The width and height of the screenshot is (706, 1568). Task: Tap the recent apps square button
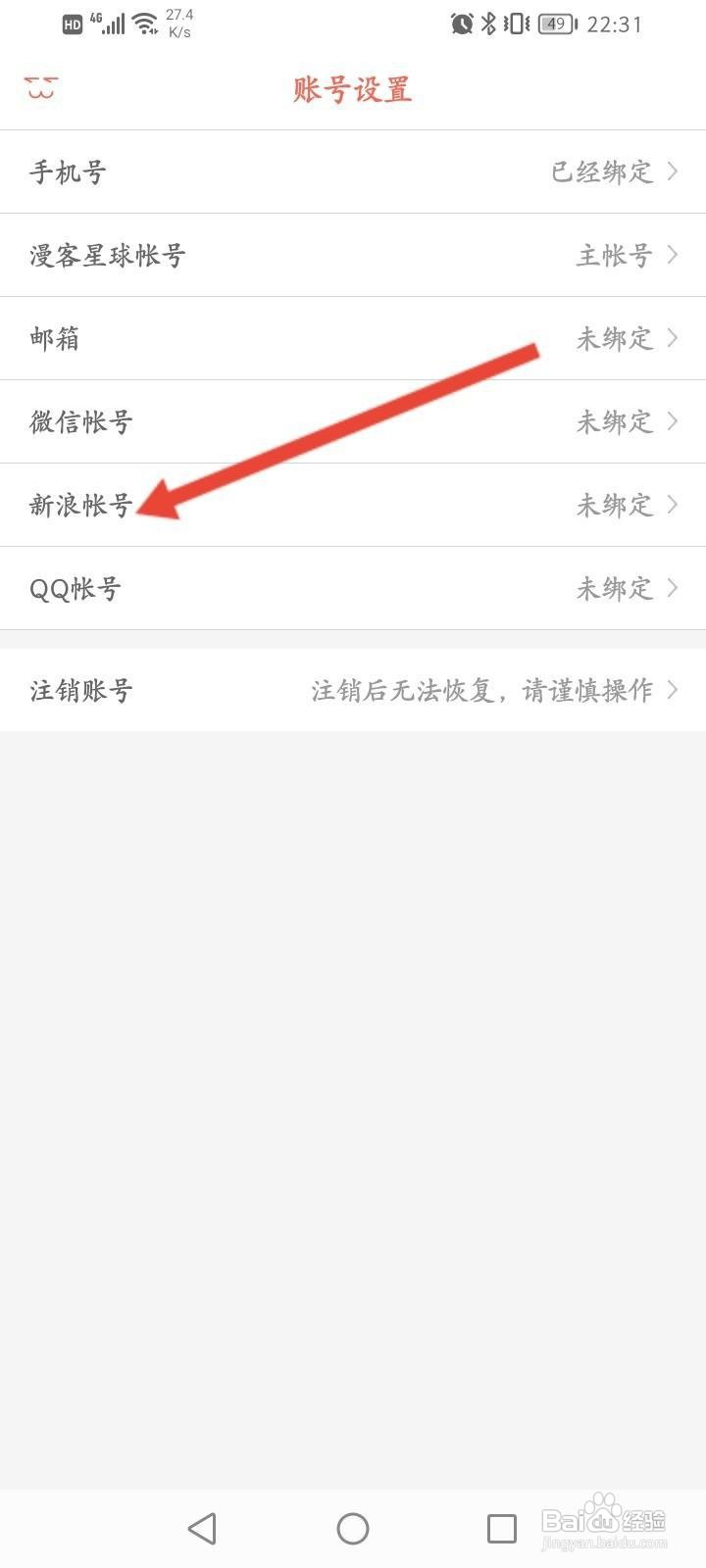[x=502, y=1527]
